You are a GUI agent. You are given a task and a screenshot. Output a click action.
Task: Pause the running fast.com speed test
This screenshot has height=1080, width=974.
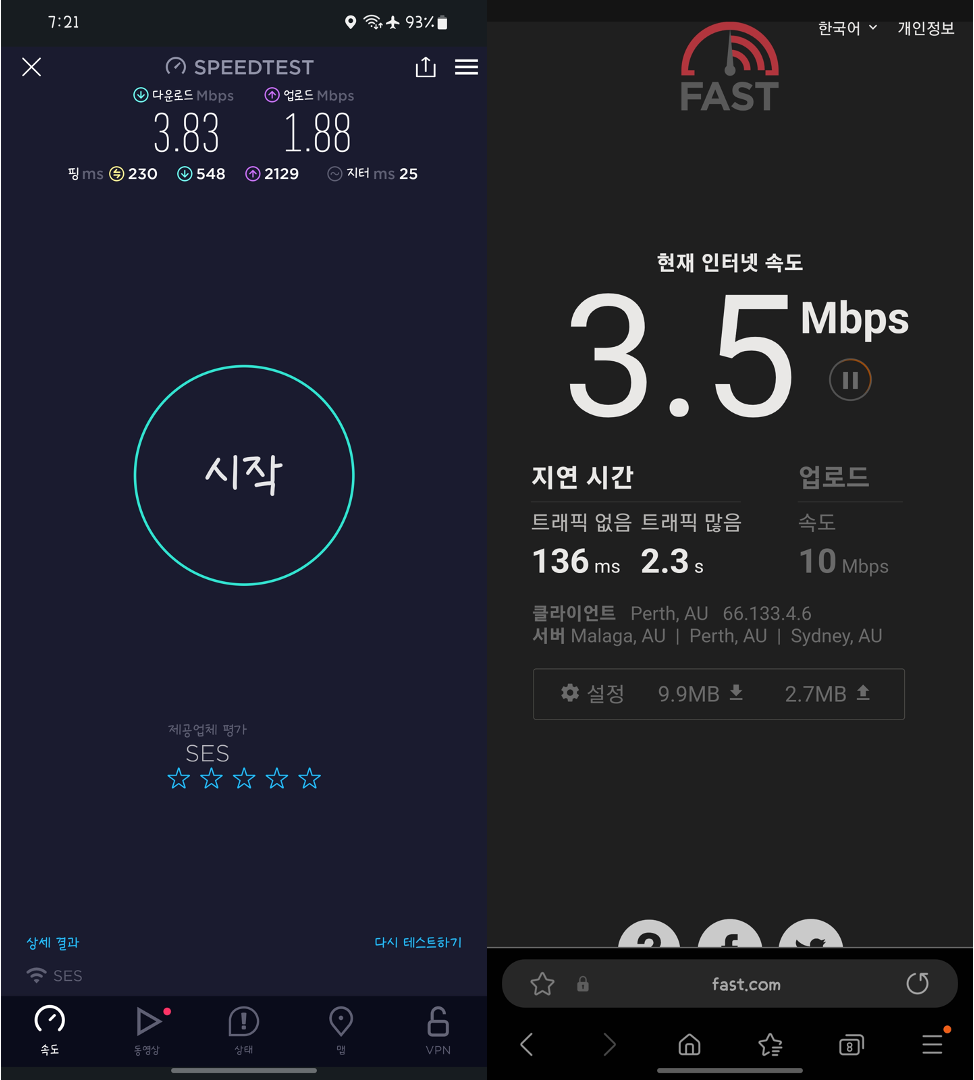coord(850,380)
